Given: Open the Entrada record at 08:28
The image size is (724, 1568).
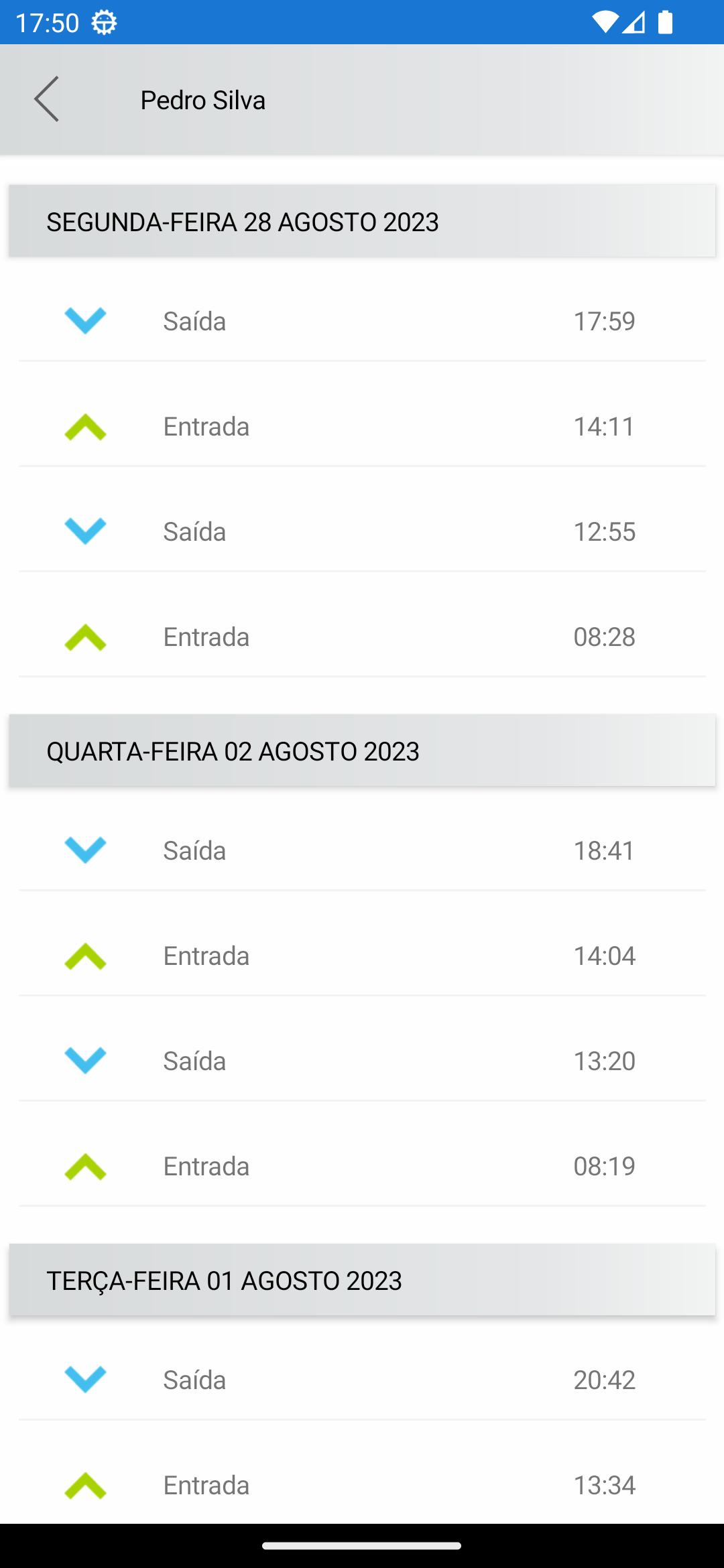Looking at the screenshot, I should coord(362,637).
